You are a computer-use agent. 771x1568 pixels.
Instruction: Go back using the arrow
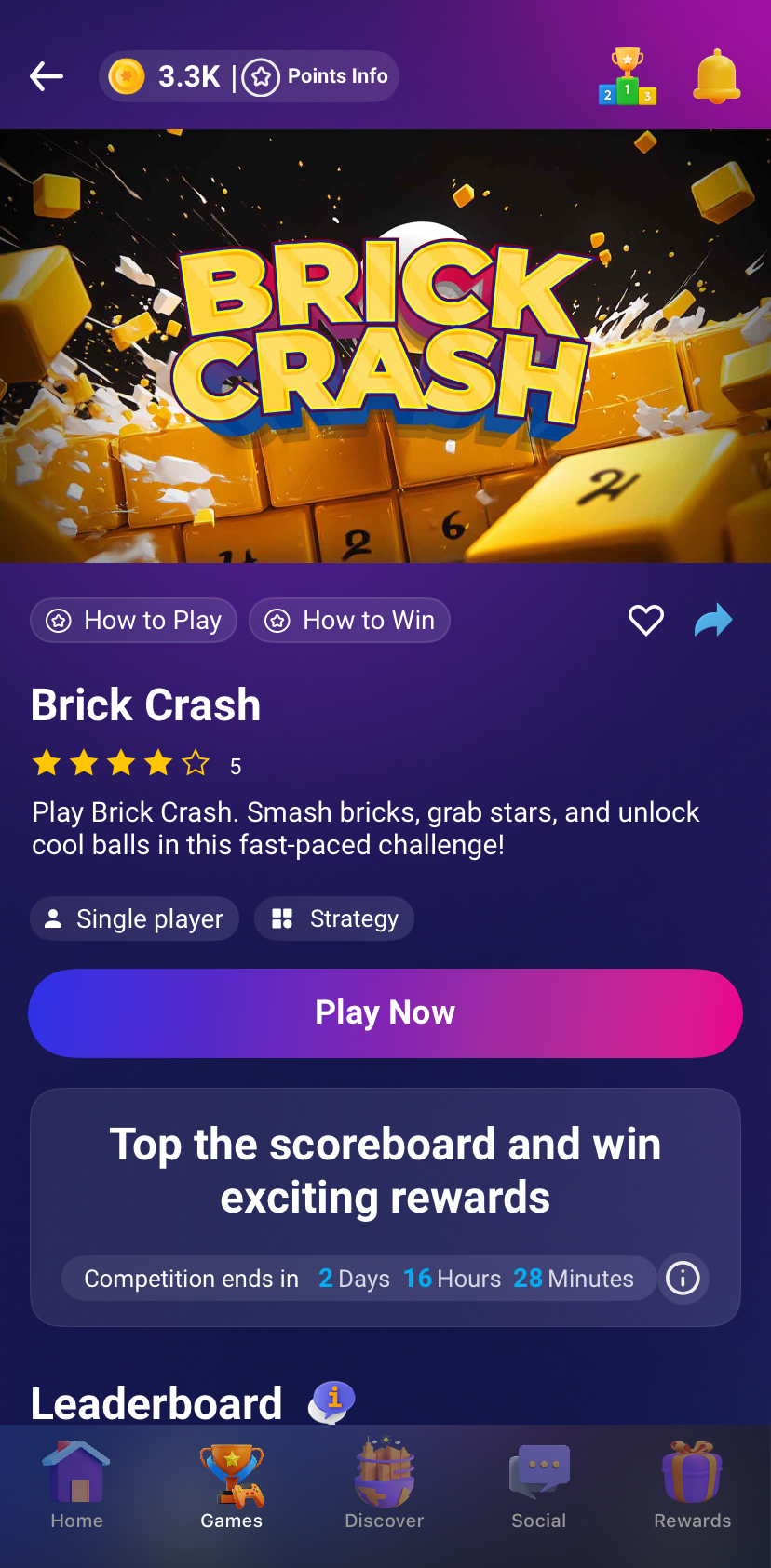47,76
